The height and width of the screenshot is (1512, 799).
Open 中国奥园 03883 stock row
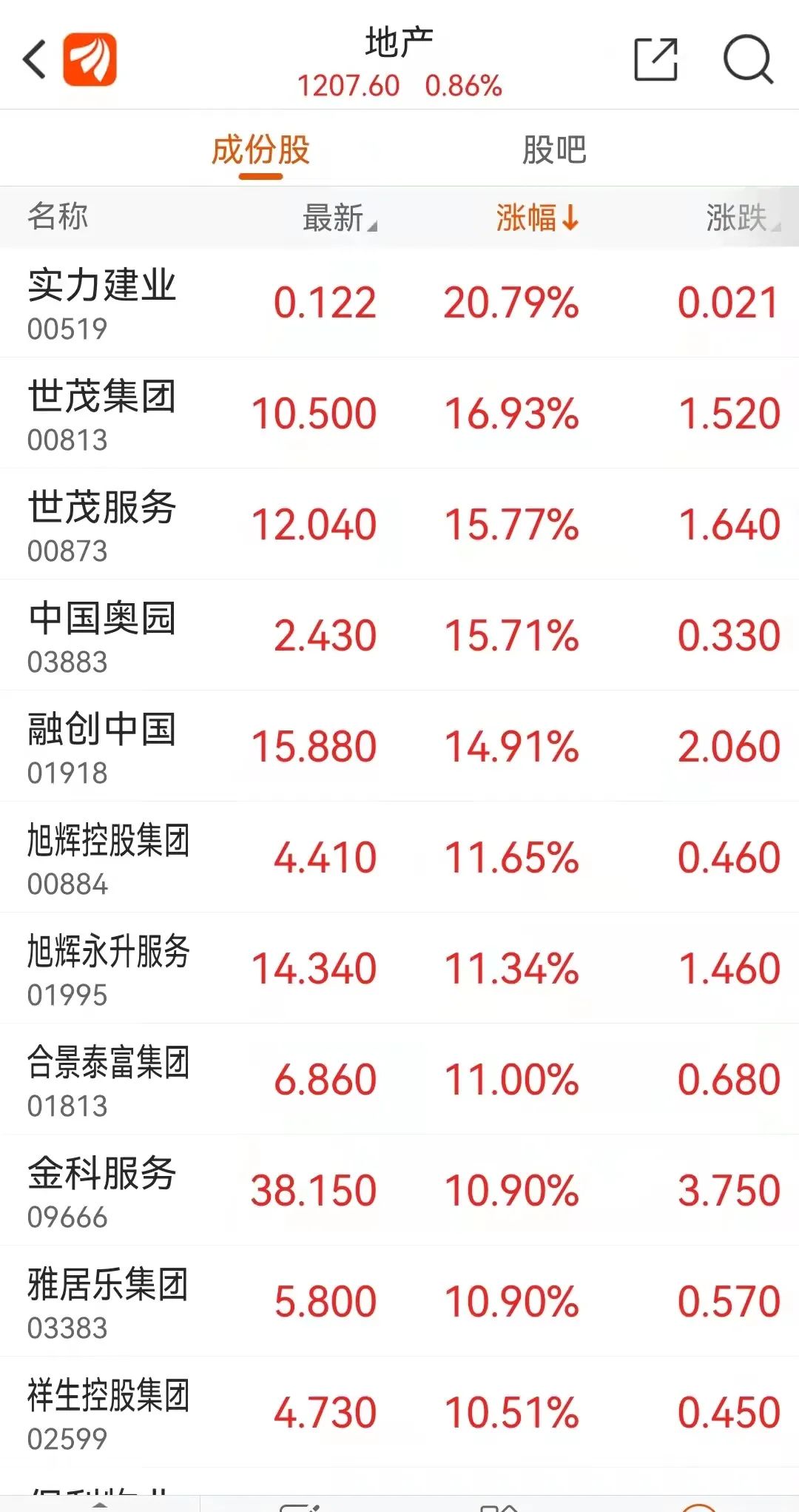point(399,635)
